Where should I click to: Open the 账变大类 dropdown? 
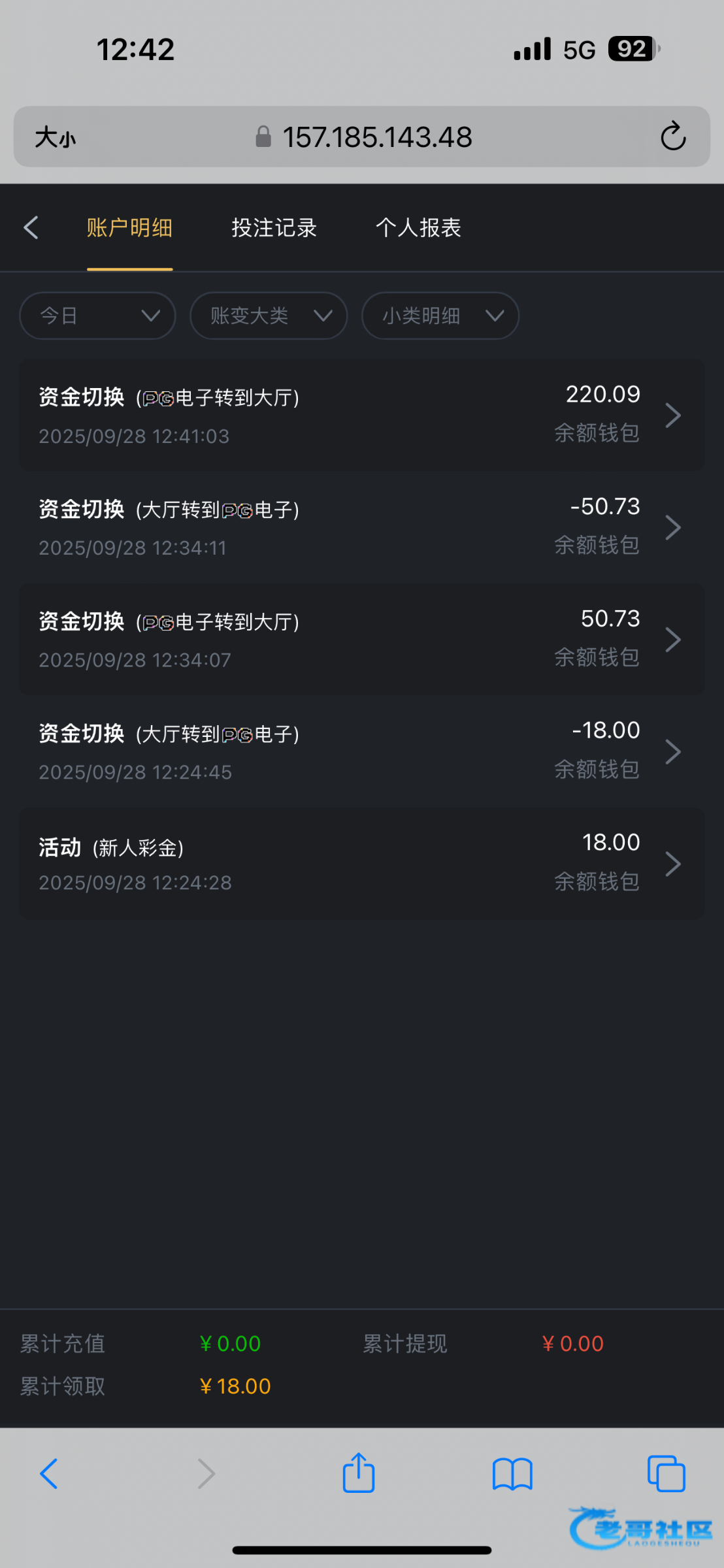tap(269, 316)
